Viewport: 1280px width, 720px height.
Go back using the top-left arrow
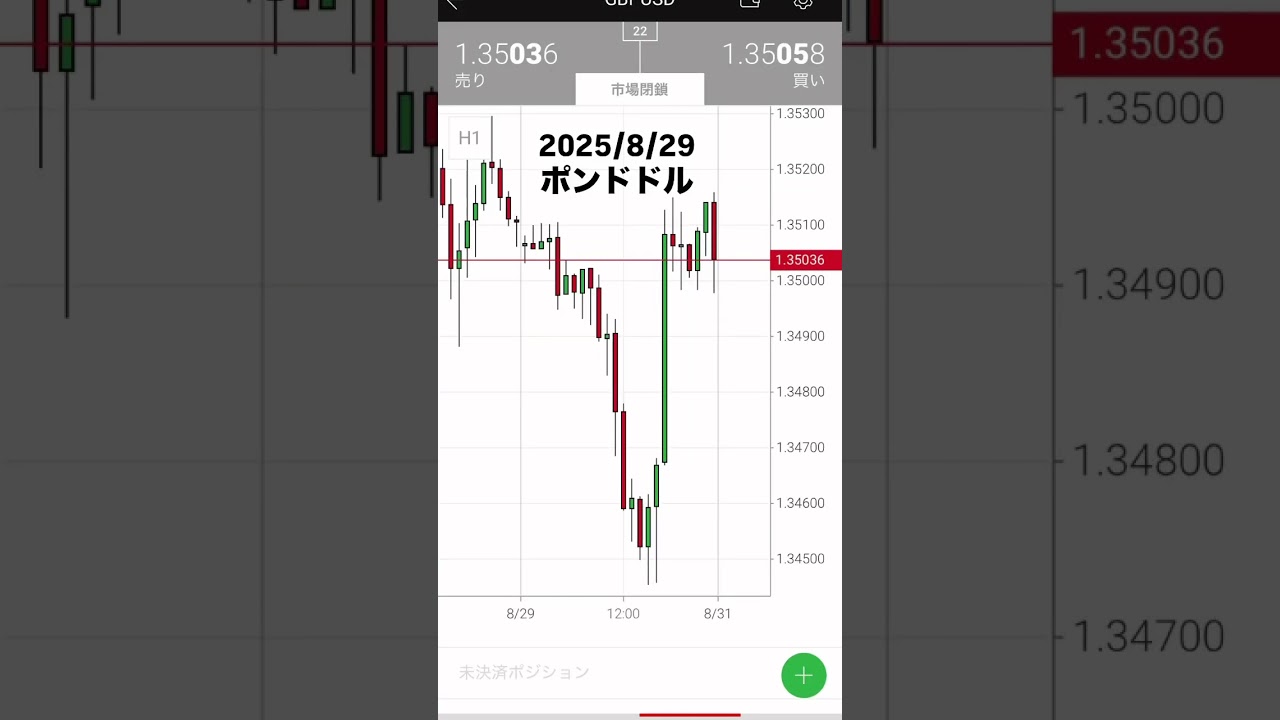click(x=452, y=4)
